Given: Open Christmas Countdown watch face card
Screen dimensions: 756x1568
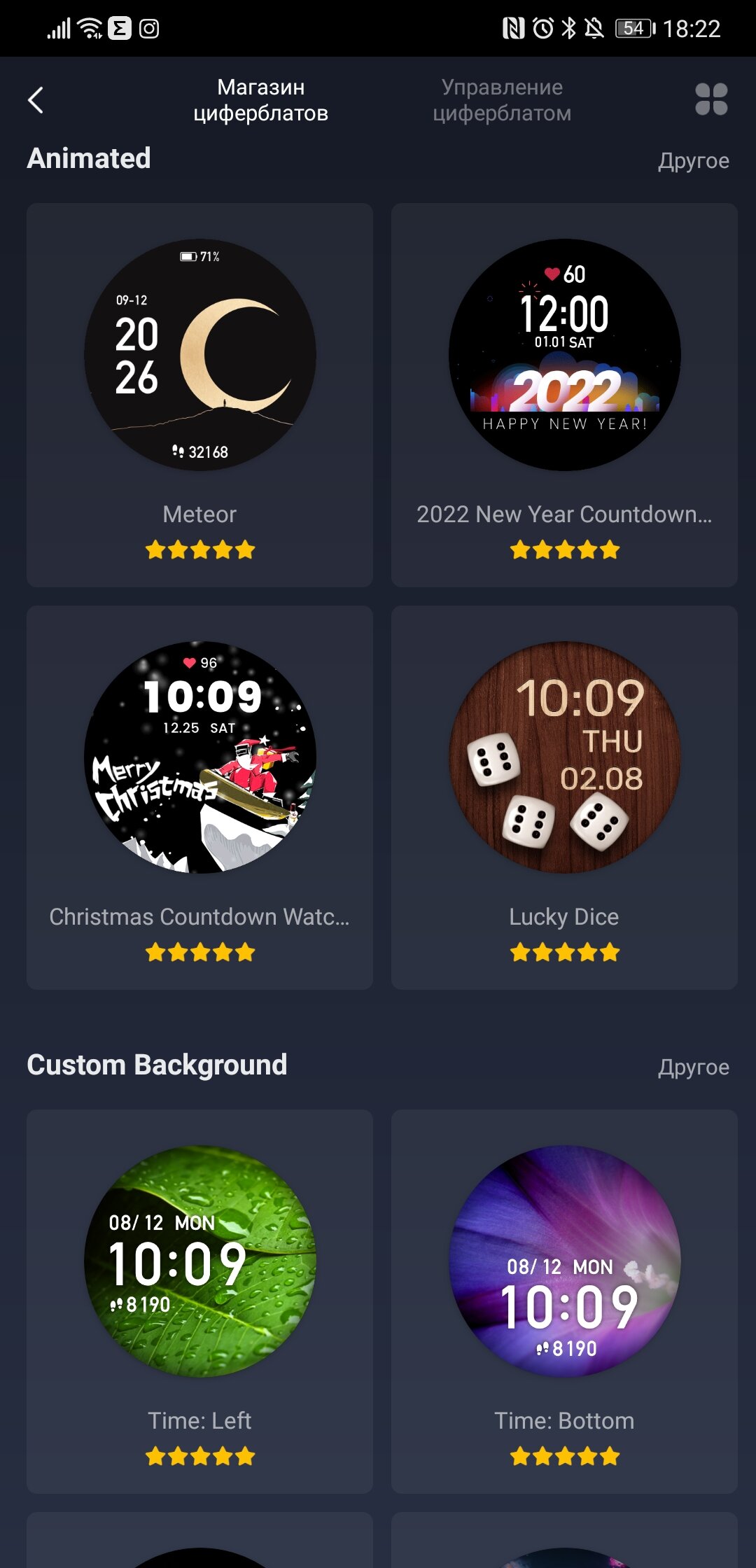Looking at the screenshot, I should coord(199,797).
